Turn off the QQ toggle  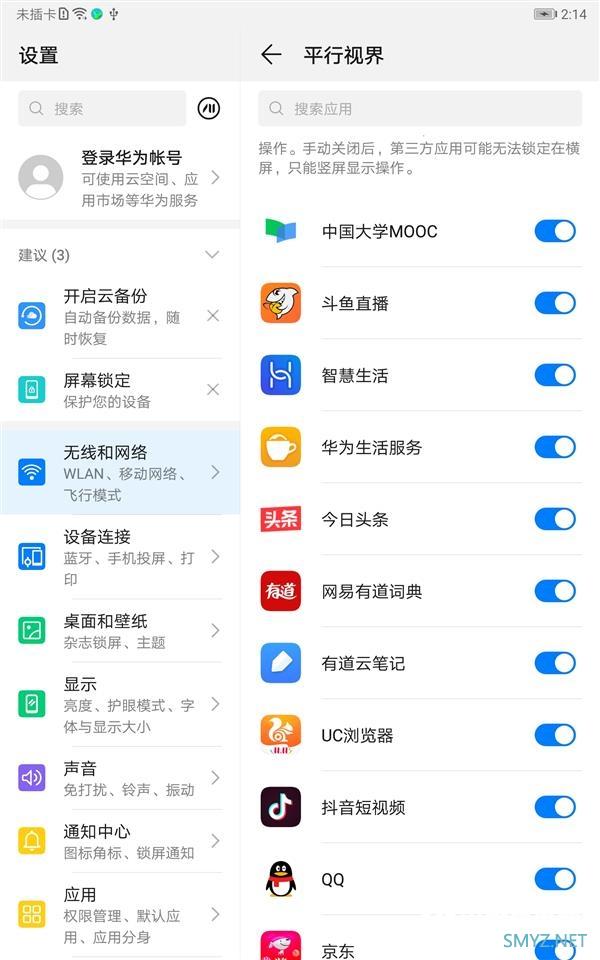(x=555, y=879)
